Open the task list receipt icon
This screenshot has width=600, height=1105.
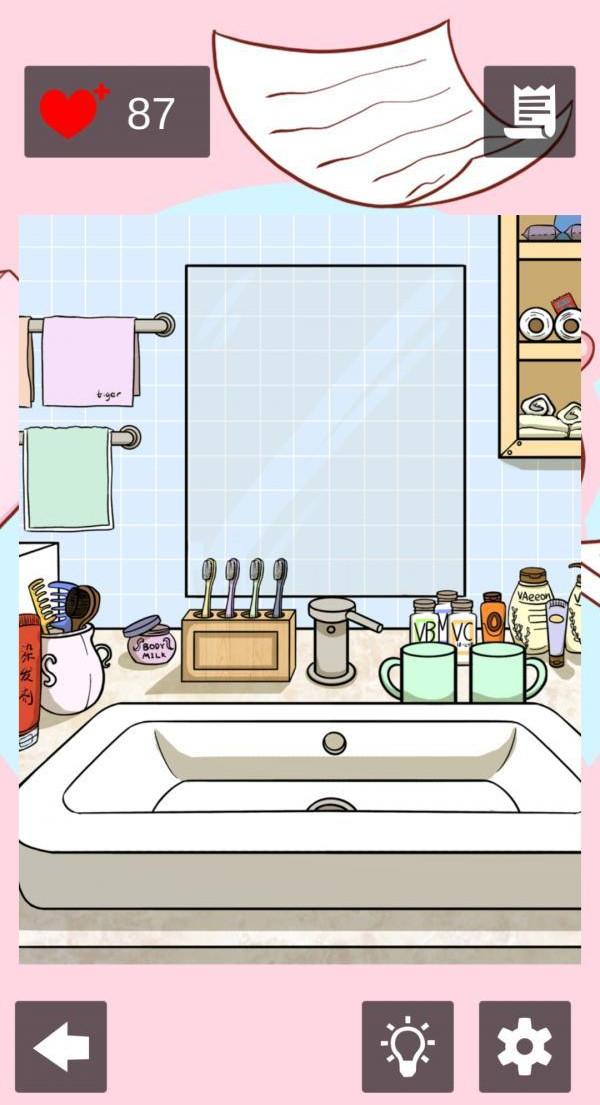[x=529, y=112]
